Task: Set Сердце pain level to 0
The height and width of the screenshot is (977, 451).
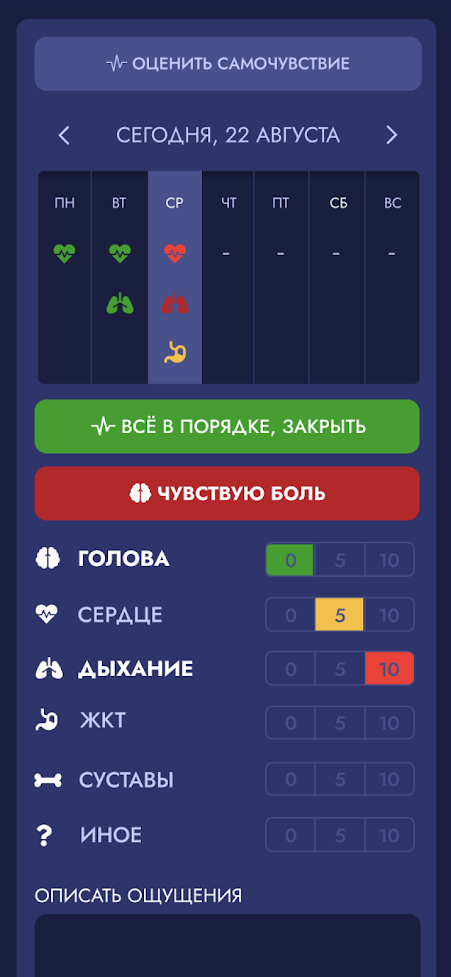Action: tap(290, 614)
